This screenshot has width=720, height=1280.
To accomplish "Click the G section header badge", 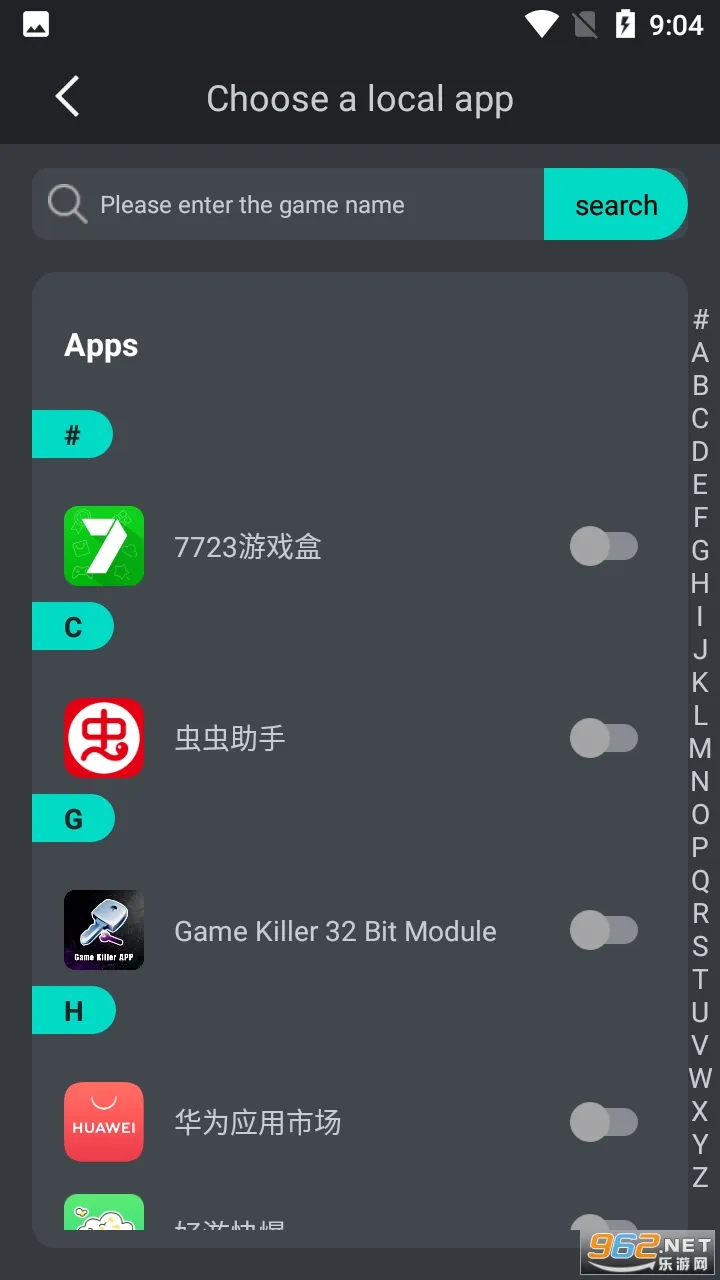I will click(72, 818).
